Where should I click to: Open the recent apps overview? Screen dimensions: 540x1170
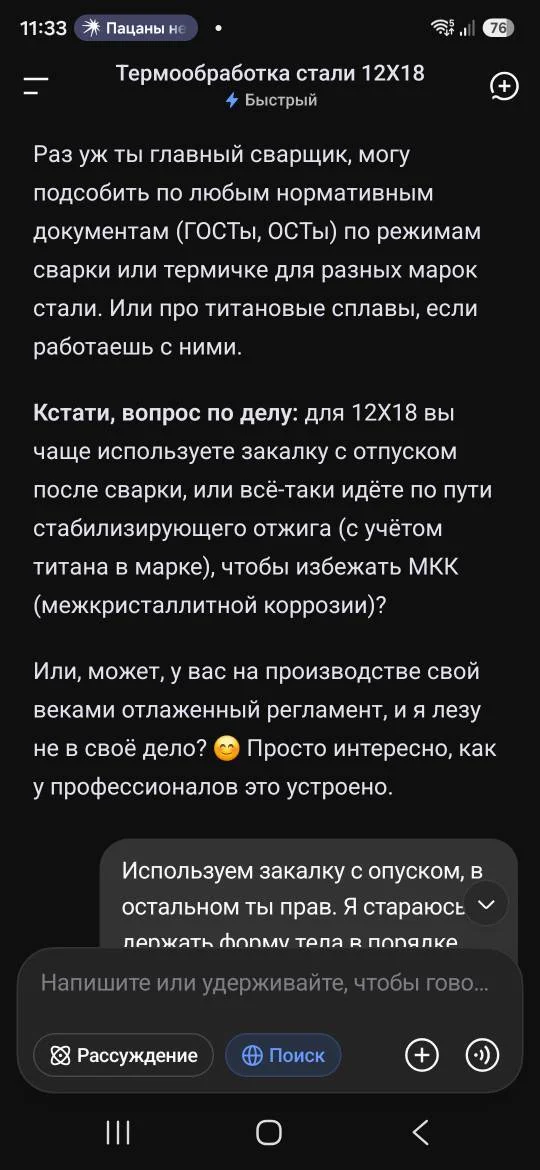(118, 1133)
